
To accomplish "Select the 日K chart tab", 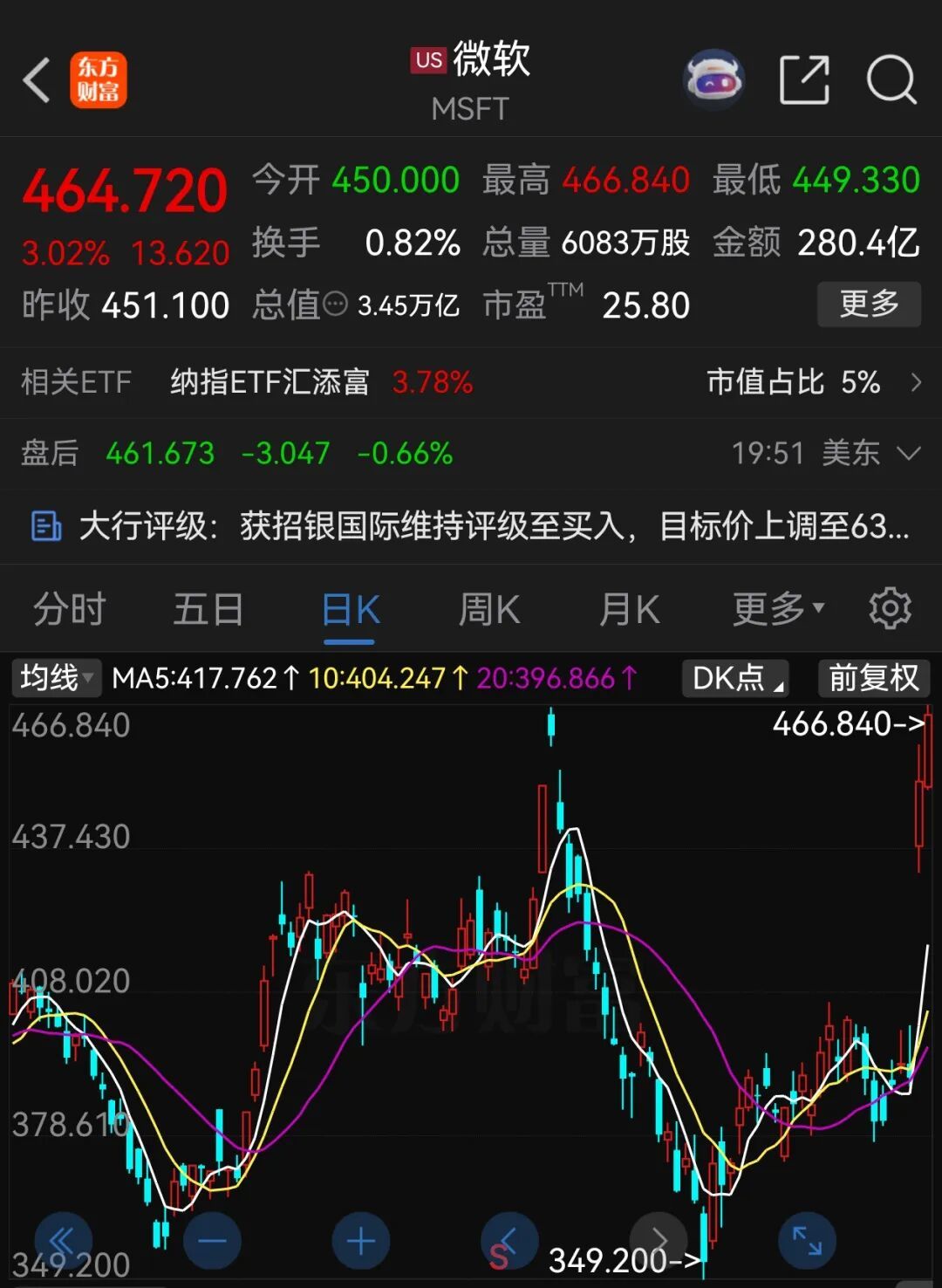I will point(350,609).
